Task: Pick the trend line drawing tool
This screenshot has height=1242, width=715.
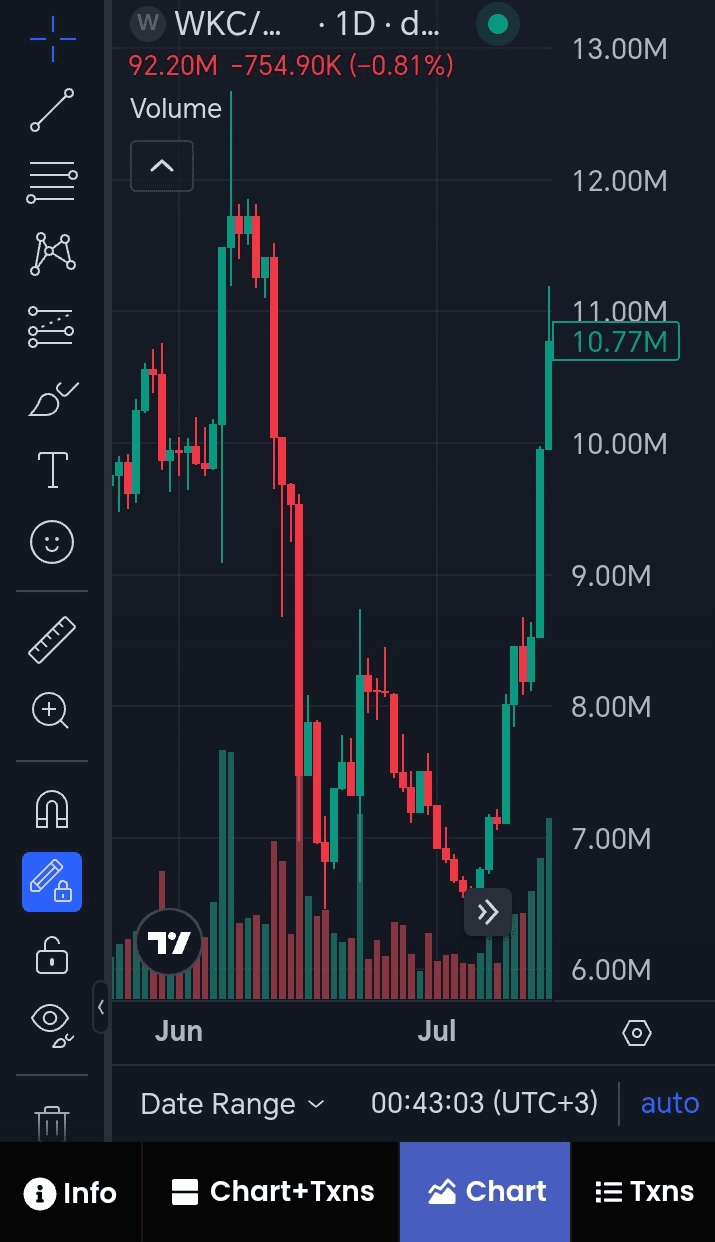Action: tap(52, 110)
